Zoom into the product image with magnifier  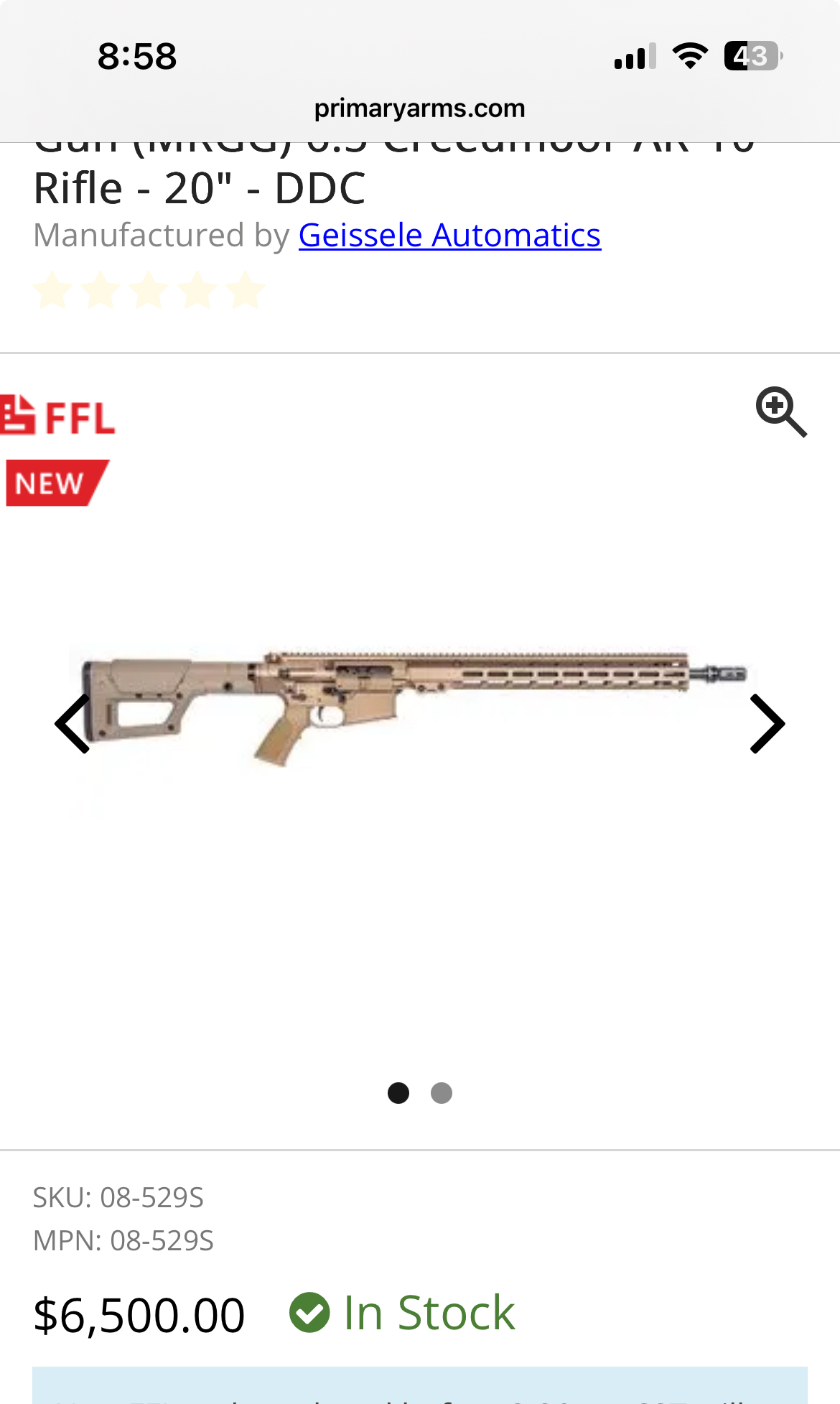781,412
